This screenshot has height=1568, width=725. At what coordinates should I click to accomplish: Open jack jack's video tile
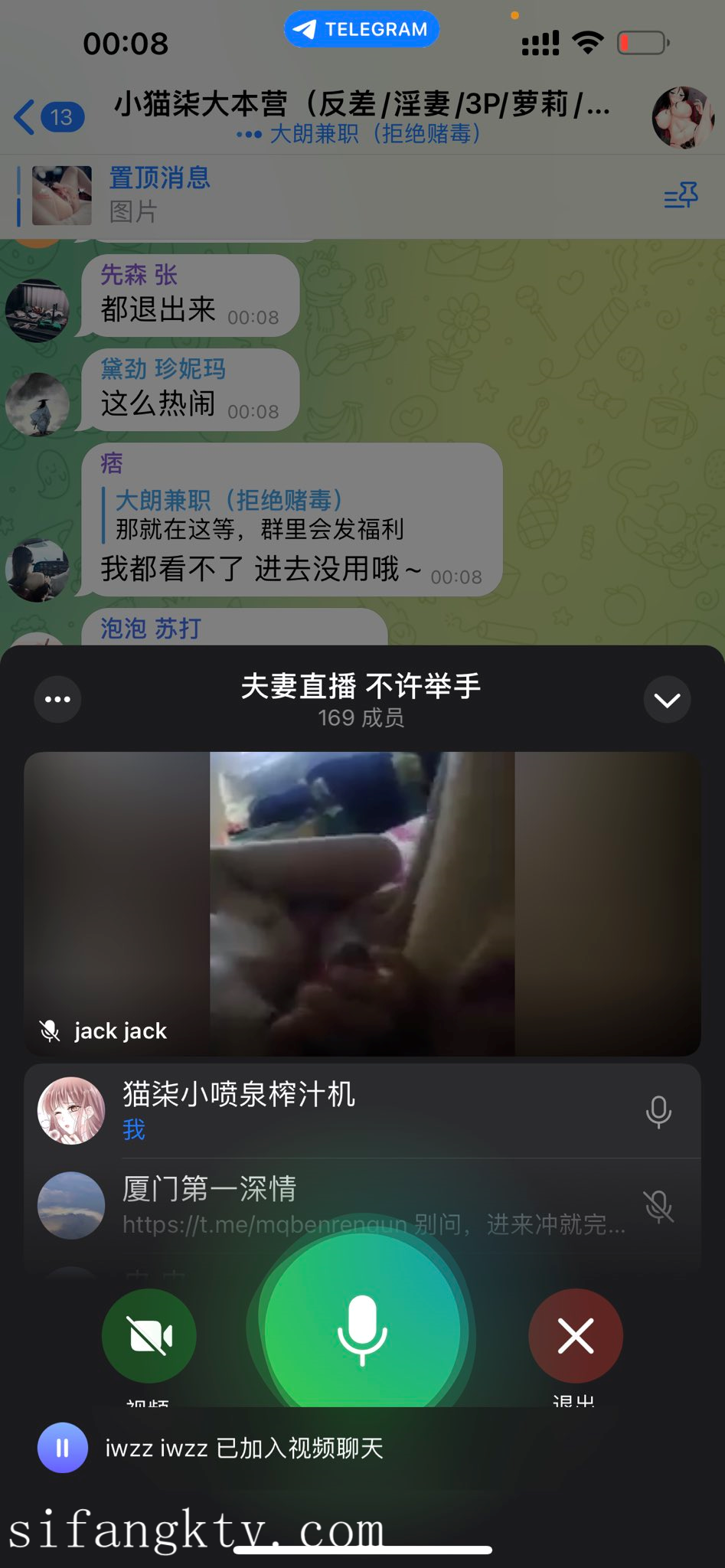(x=362, y=903)
